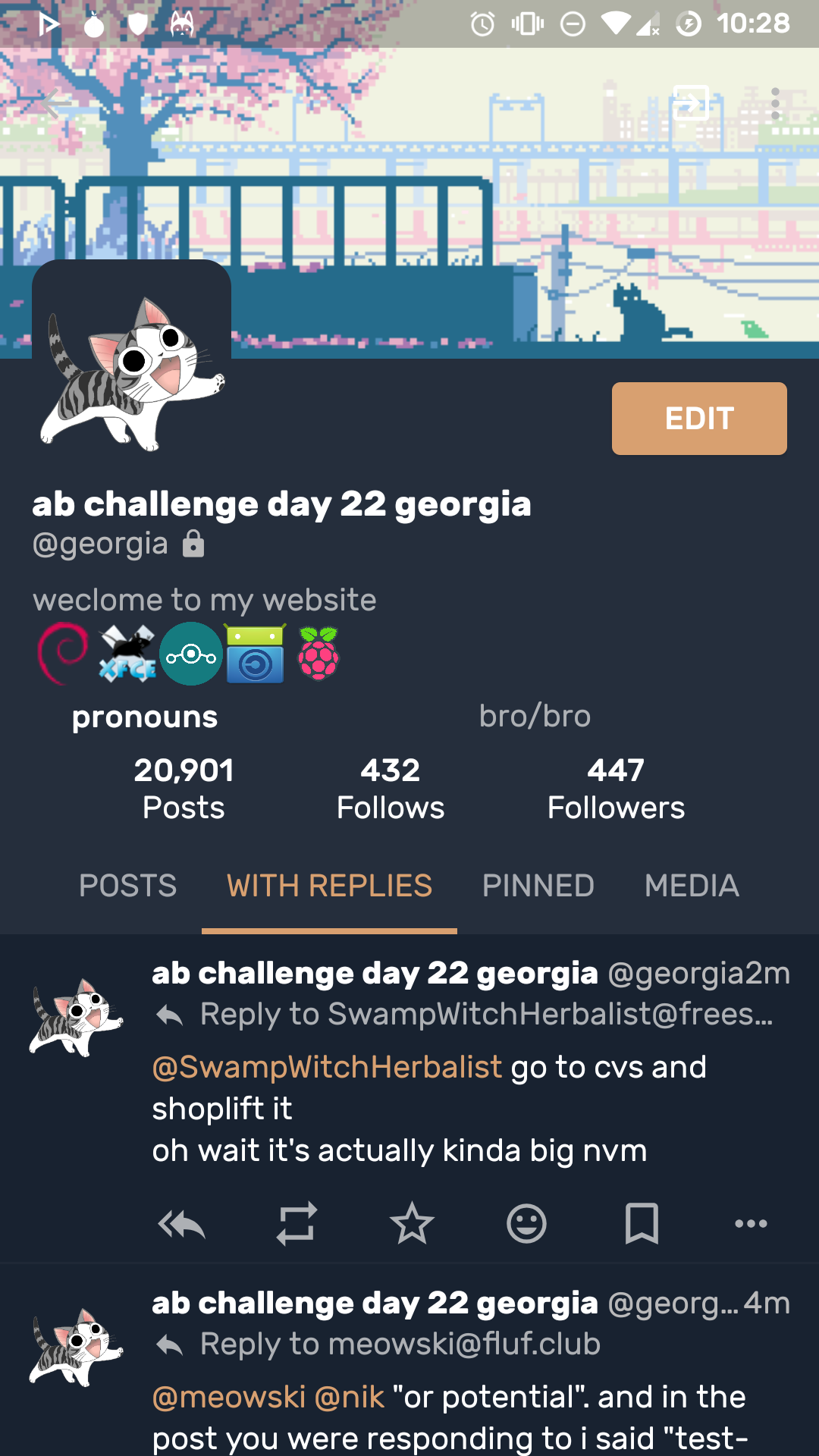View the profile avatar picture
The width and height of the screenshot is (819, 1456).
click(x=132, y=360)
